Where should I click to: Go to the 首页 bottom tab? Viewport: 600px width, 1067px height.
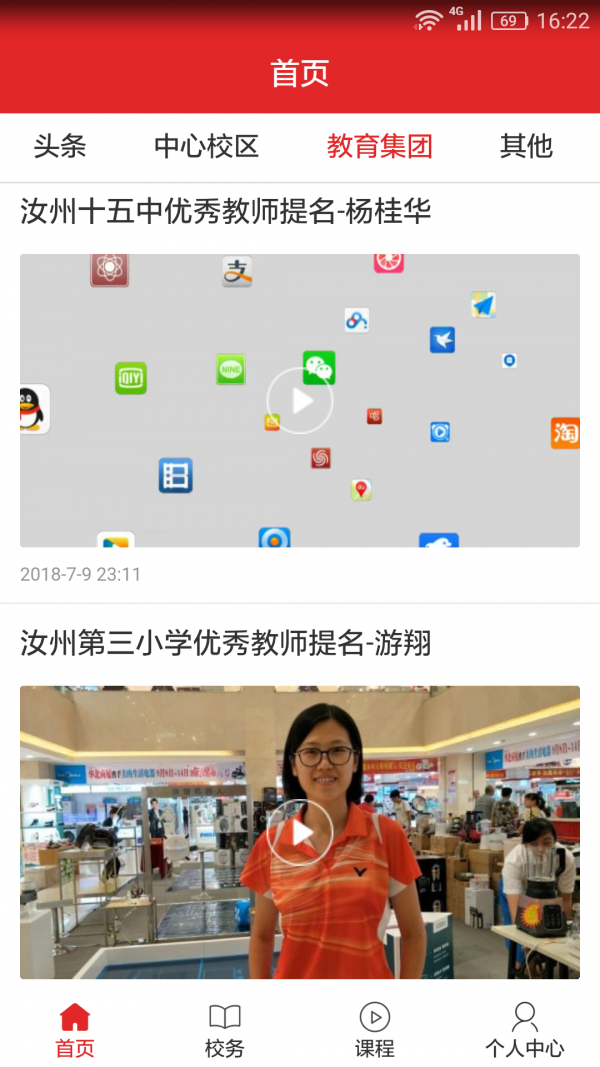[75, 1030]
